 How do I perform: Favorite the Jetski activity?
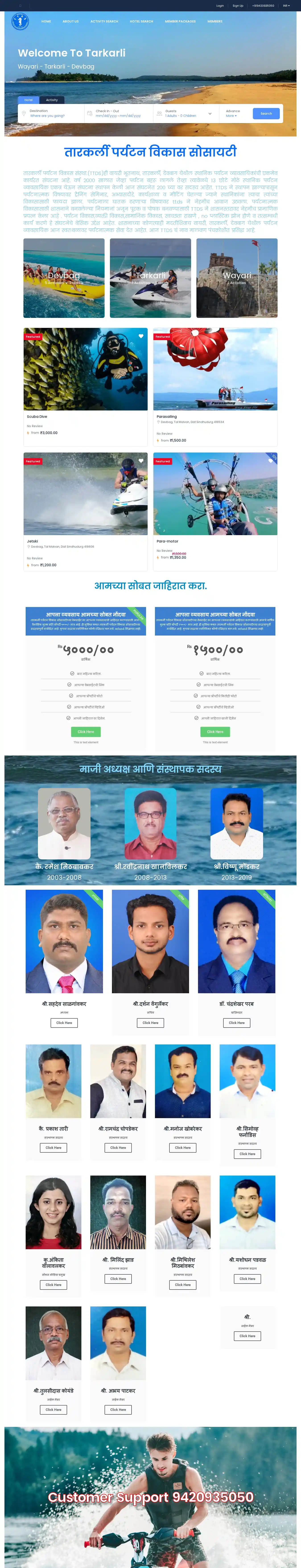click(x=141, y=461)
